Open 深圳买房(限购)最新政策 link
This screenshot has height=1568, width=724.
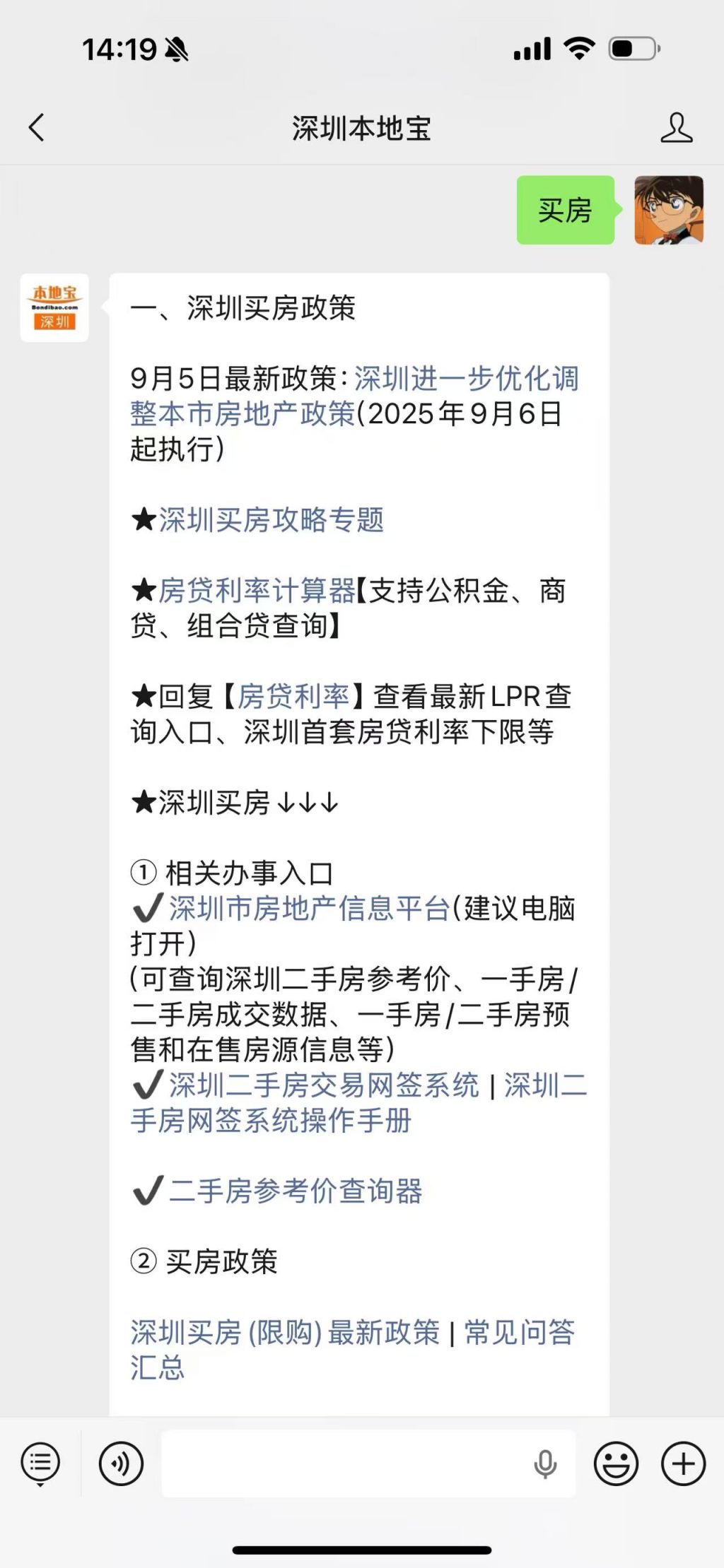tap(285, 1333)
